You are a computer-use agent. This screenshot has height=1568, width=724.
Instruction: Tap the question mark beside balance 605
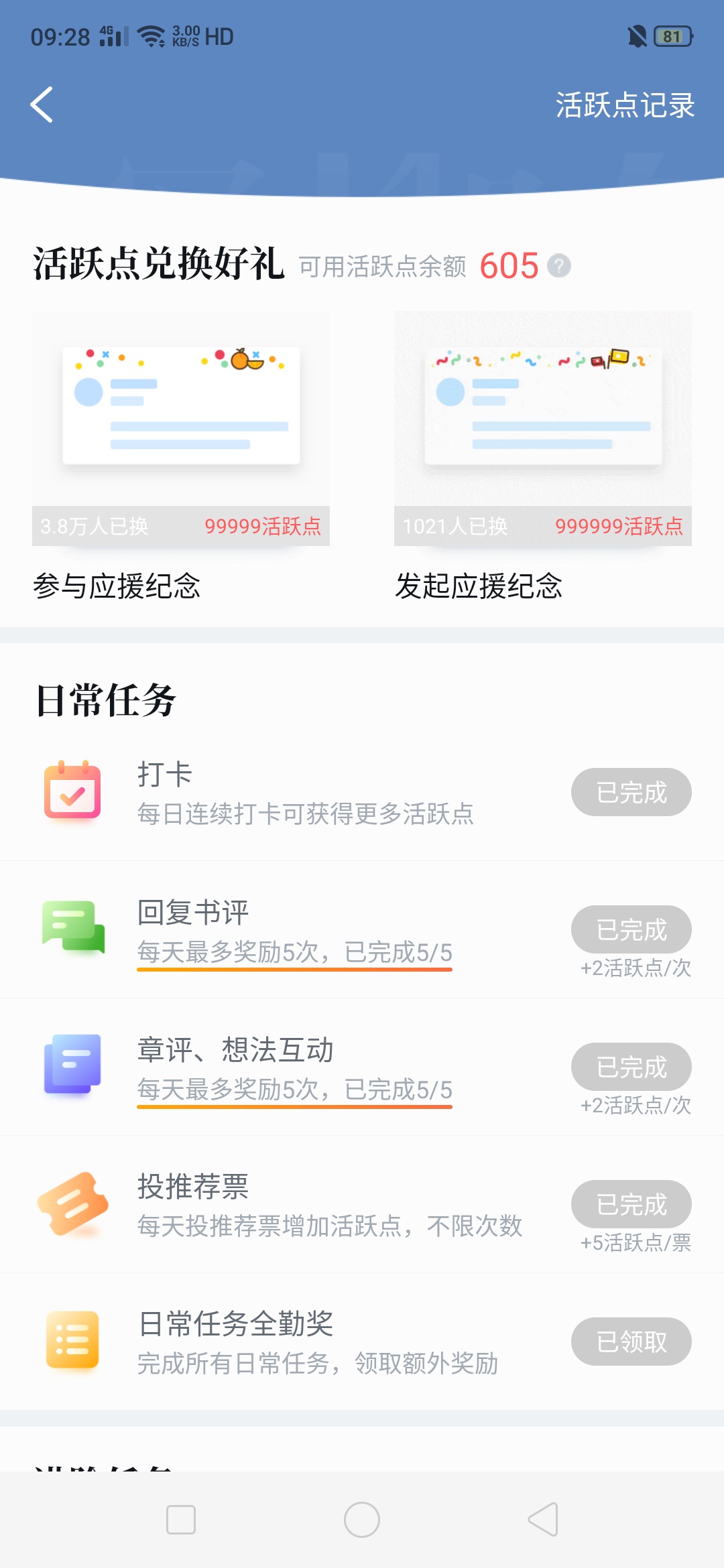click(x=559, y=266)
